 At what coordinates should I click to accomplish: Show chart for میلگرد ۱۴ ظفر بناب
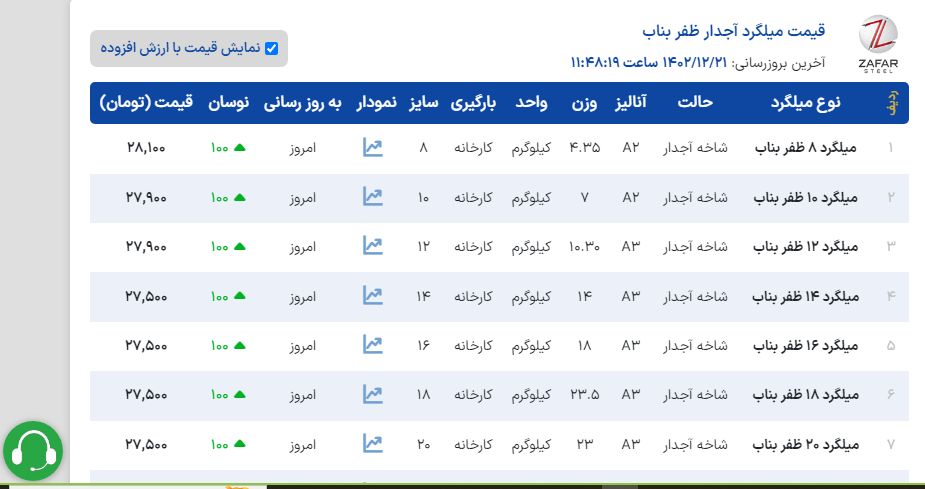[373, 296]
